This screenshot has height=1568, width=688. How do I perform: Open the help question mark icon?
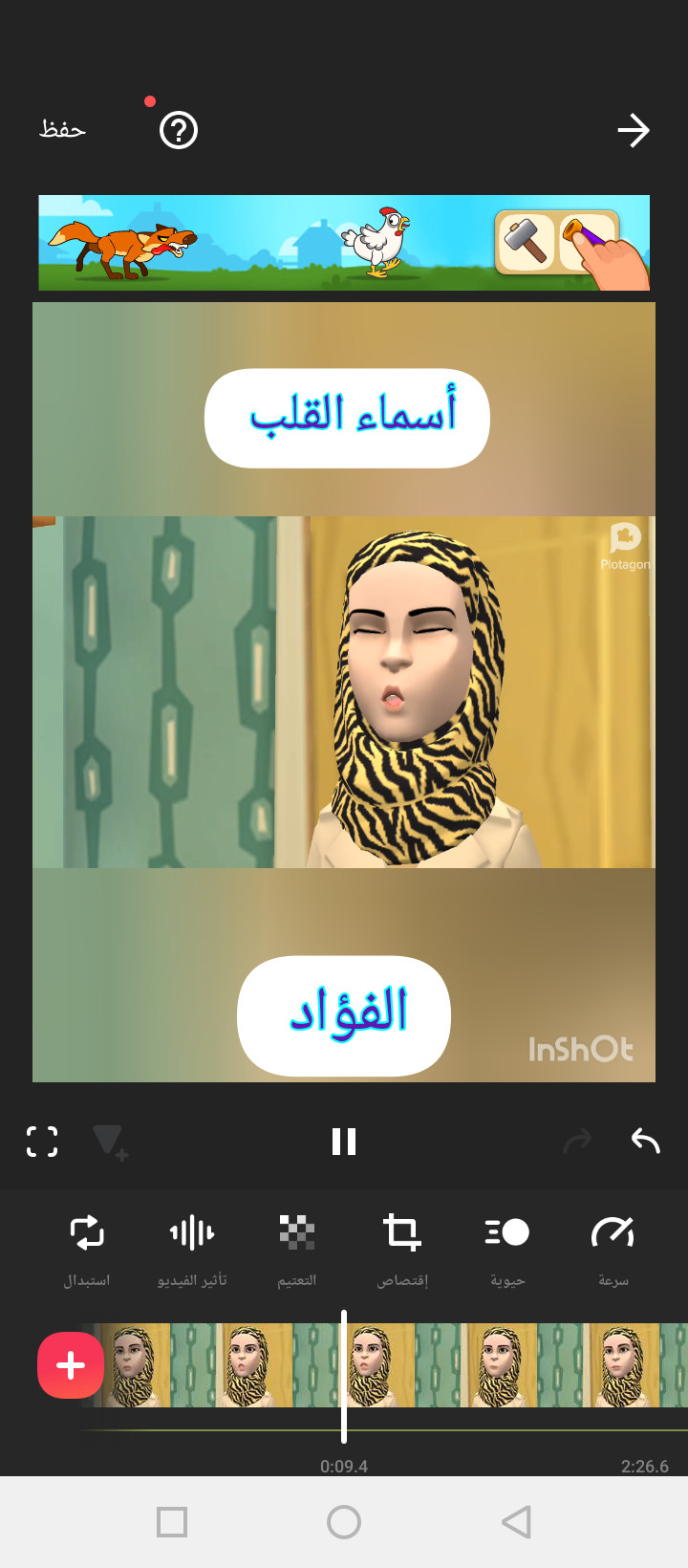click(179, 130)
